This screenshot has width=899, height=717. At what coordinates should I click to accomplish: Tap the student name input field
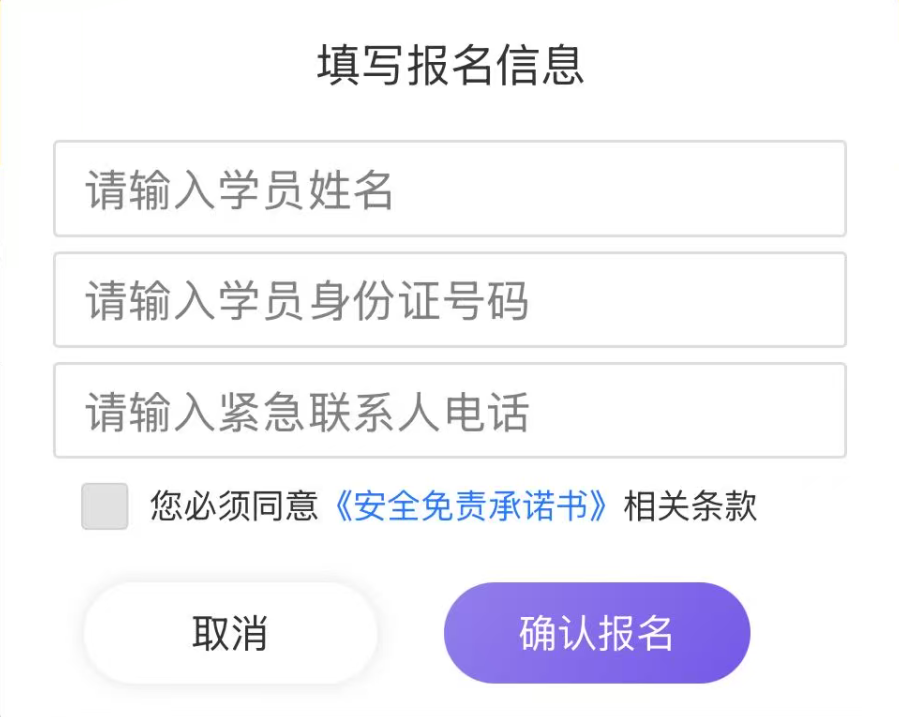(450, 189)
